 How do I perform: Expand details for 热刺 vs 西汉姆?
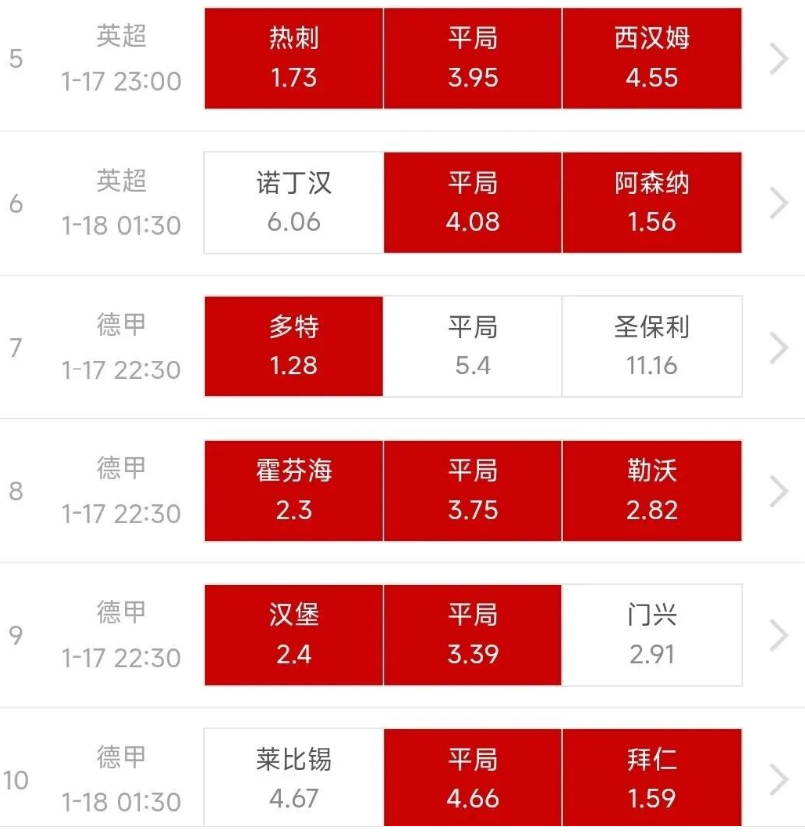click(x=779, y=59)
